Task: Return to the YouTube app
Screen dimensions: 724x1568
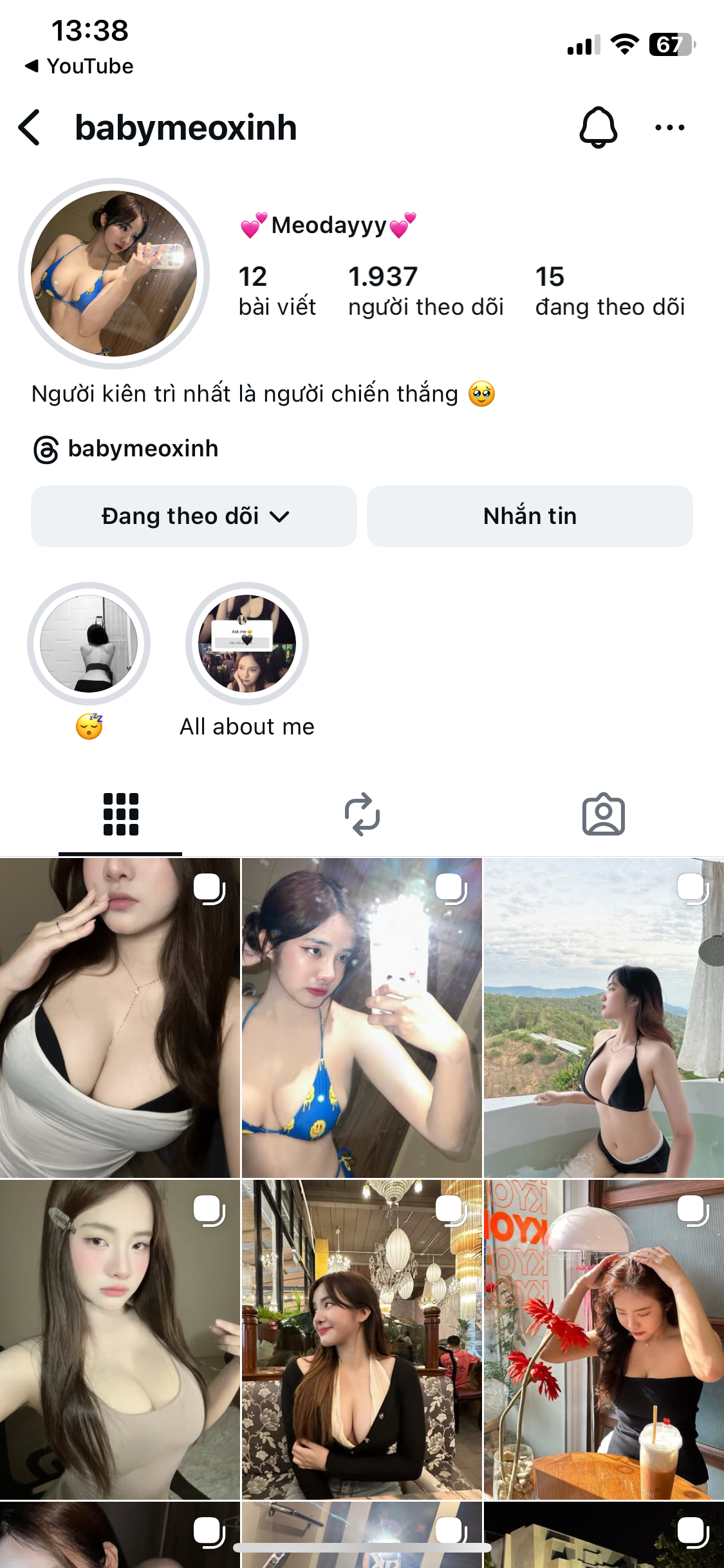Action: click(x=79, y=66)
